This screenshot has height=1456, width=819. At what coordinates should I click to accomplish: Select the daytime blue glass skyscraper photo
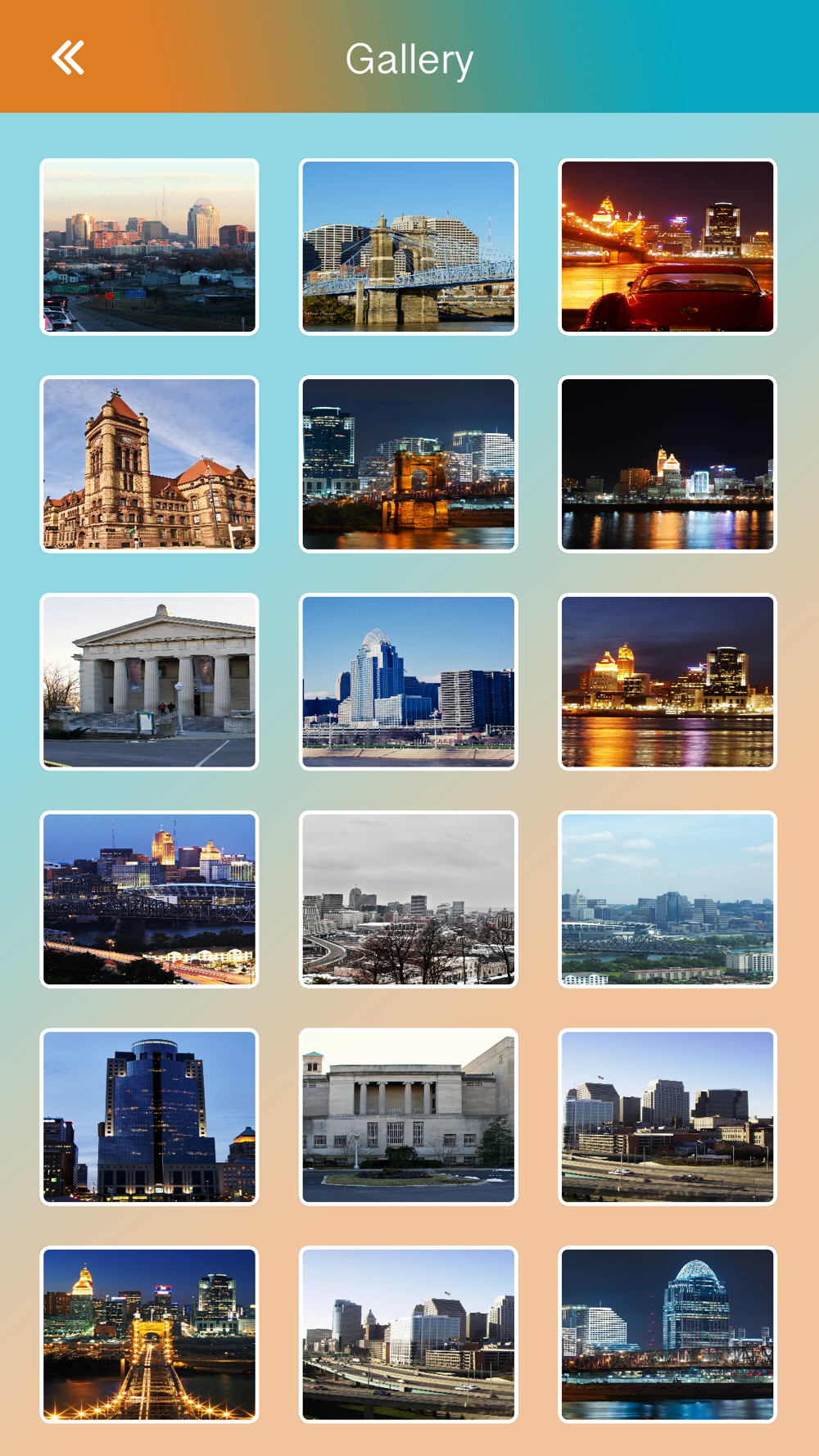tap(408, 681)
